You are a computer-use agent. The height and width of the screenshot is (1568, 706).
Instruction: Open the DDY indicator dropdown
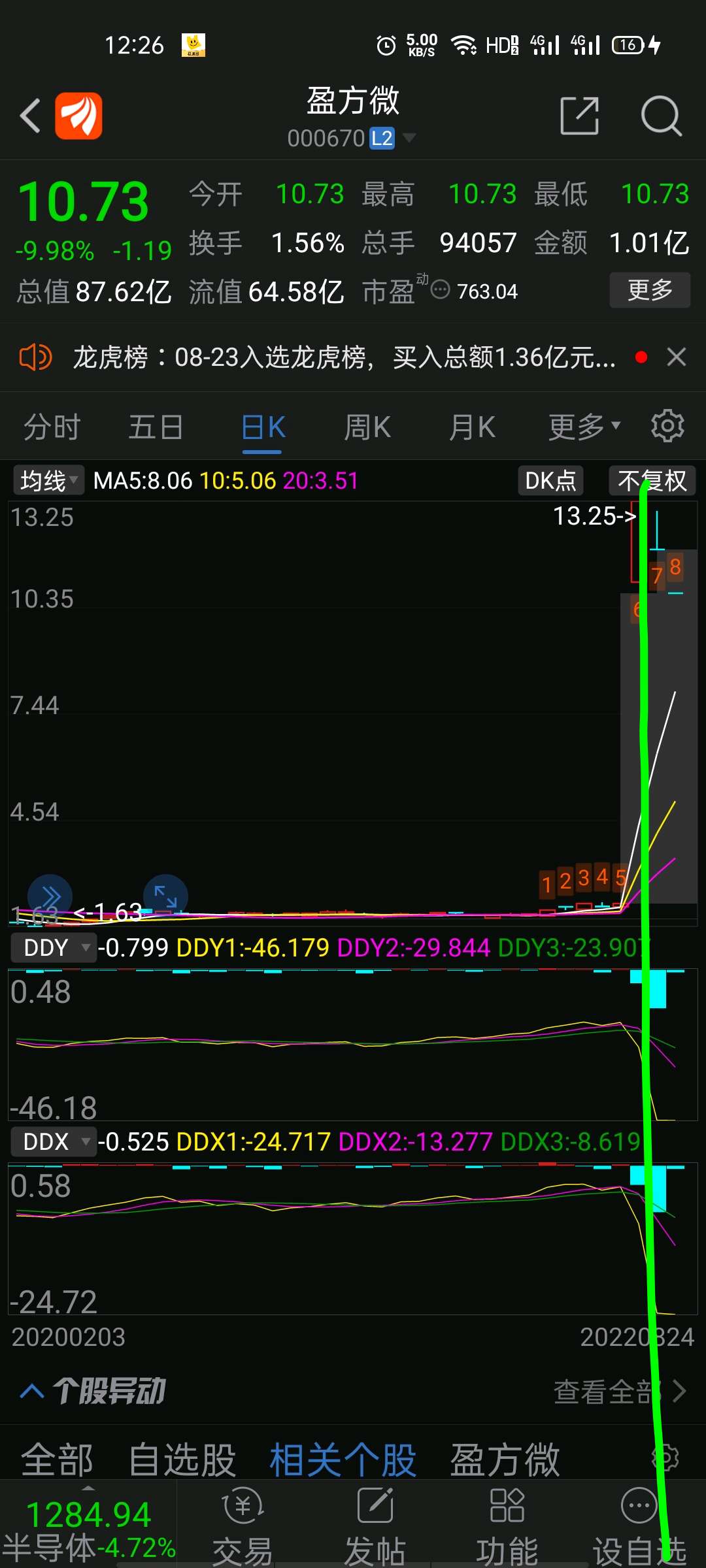pyautogui.click(x=54, y=947)
